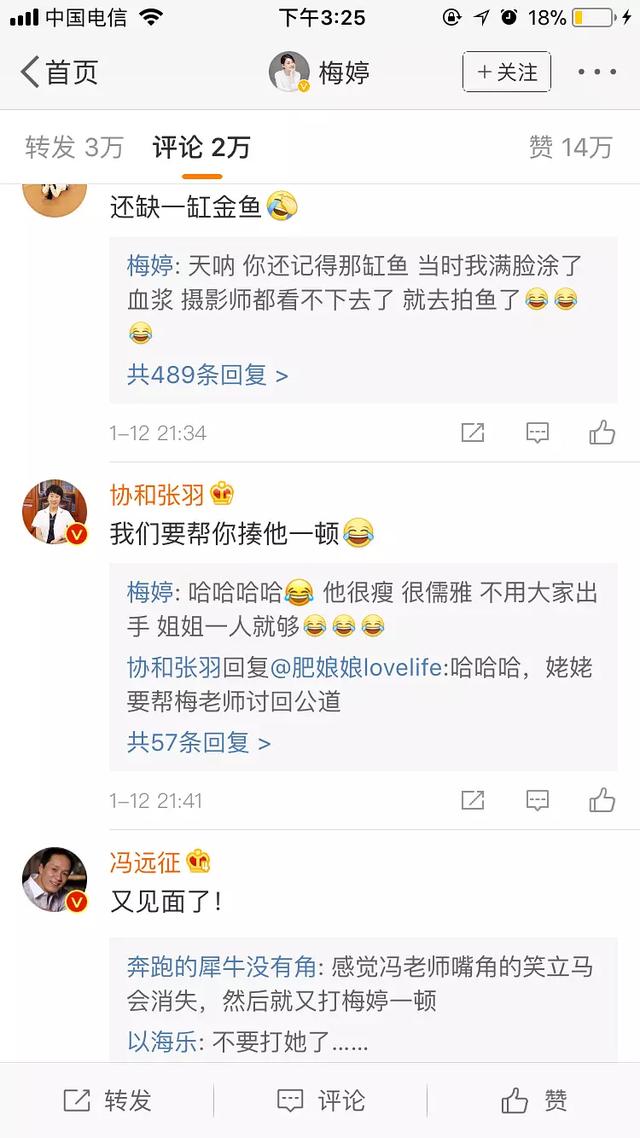Follow 梅婷 with the 关注 button
The width and height of the screenshot is (640, 1138).
[507, 72]
